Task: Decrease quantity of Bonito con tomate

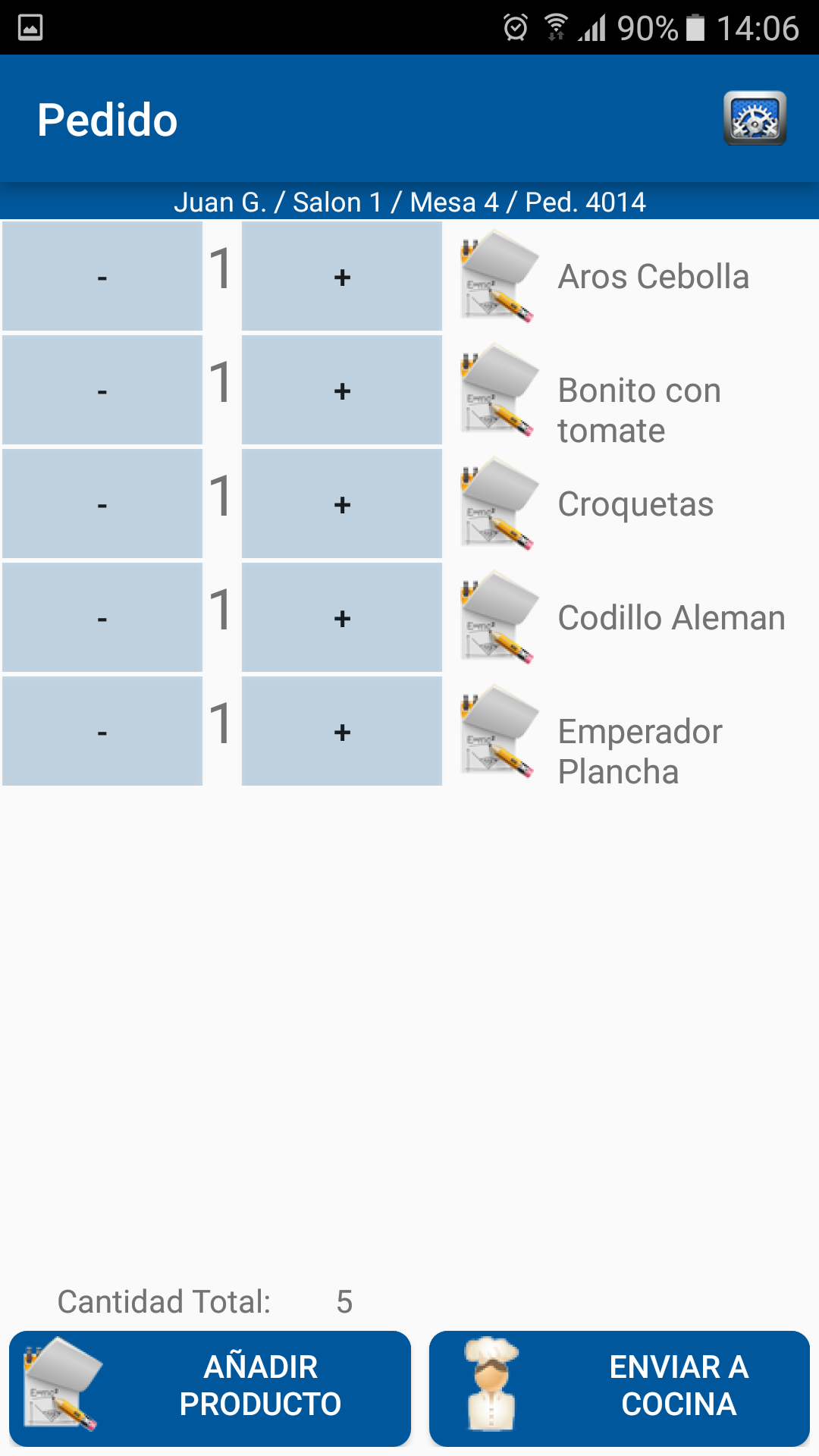Action: click(x=102, y=390)
